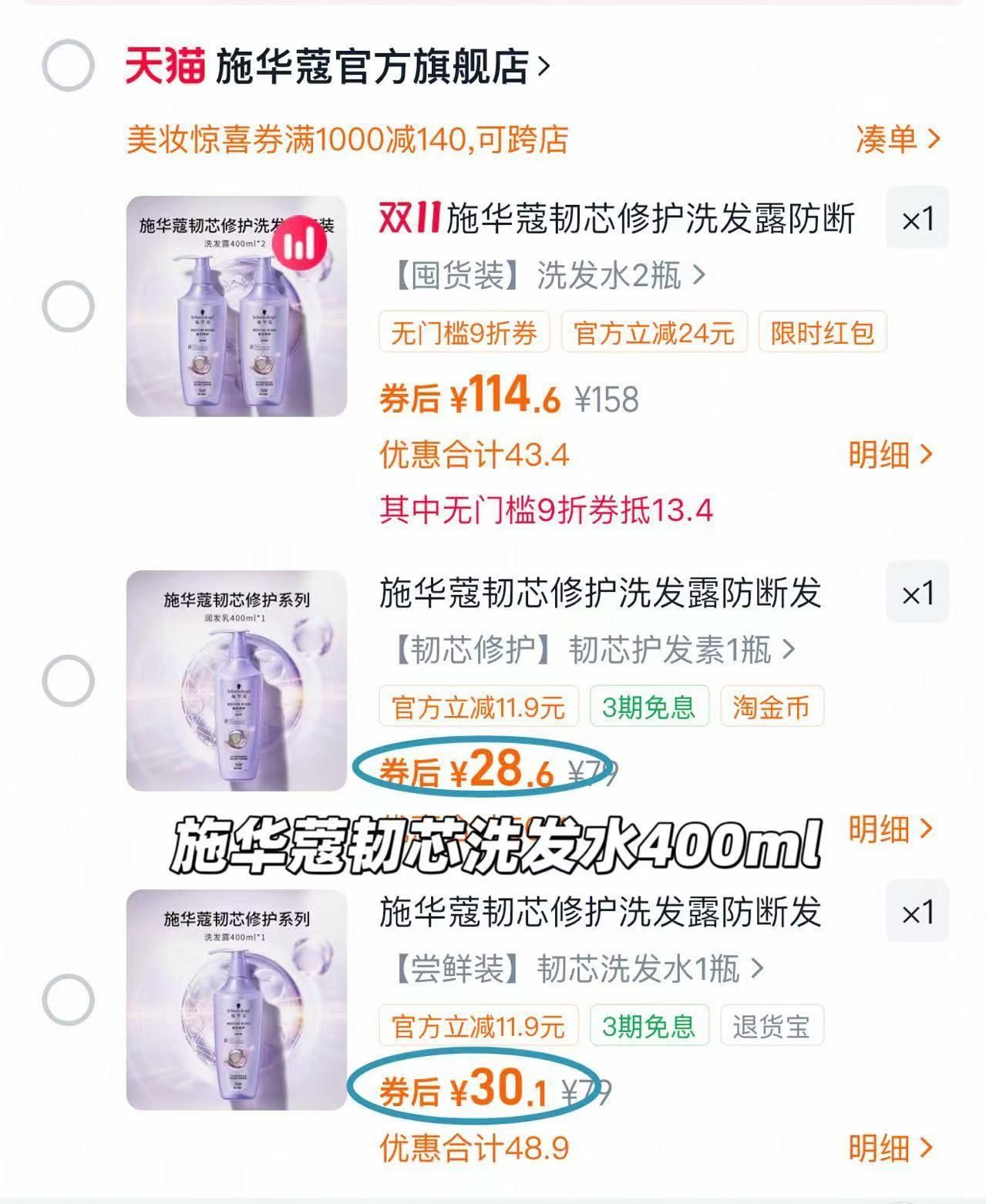Screen dimensions: 986x1204
Task: Click the 限时红包 tag
Action: [820, 333]
